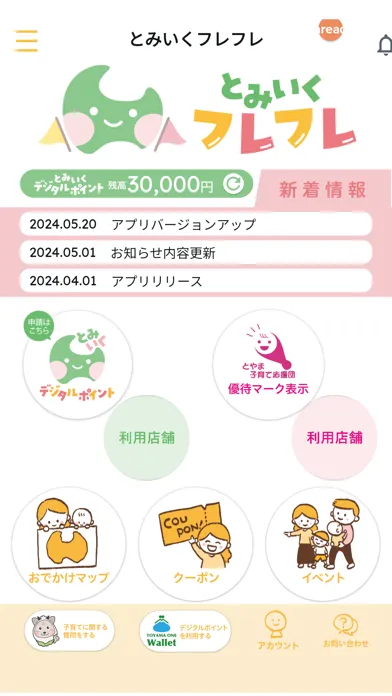The image size is (392, 696).
Task: Open the notifications bell
Action: (385, 45)
